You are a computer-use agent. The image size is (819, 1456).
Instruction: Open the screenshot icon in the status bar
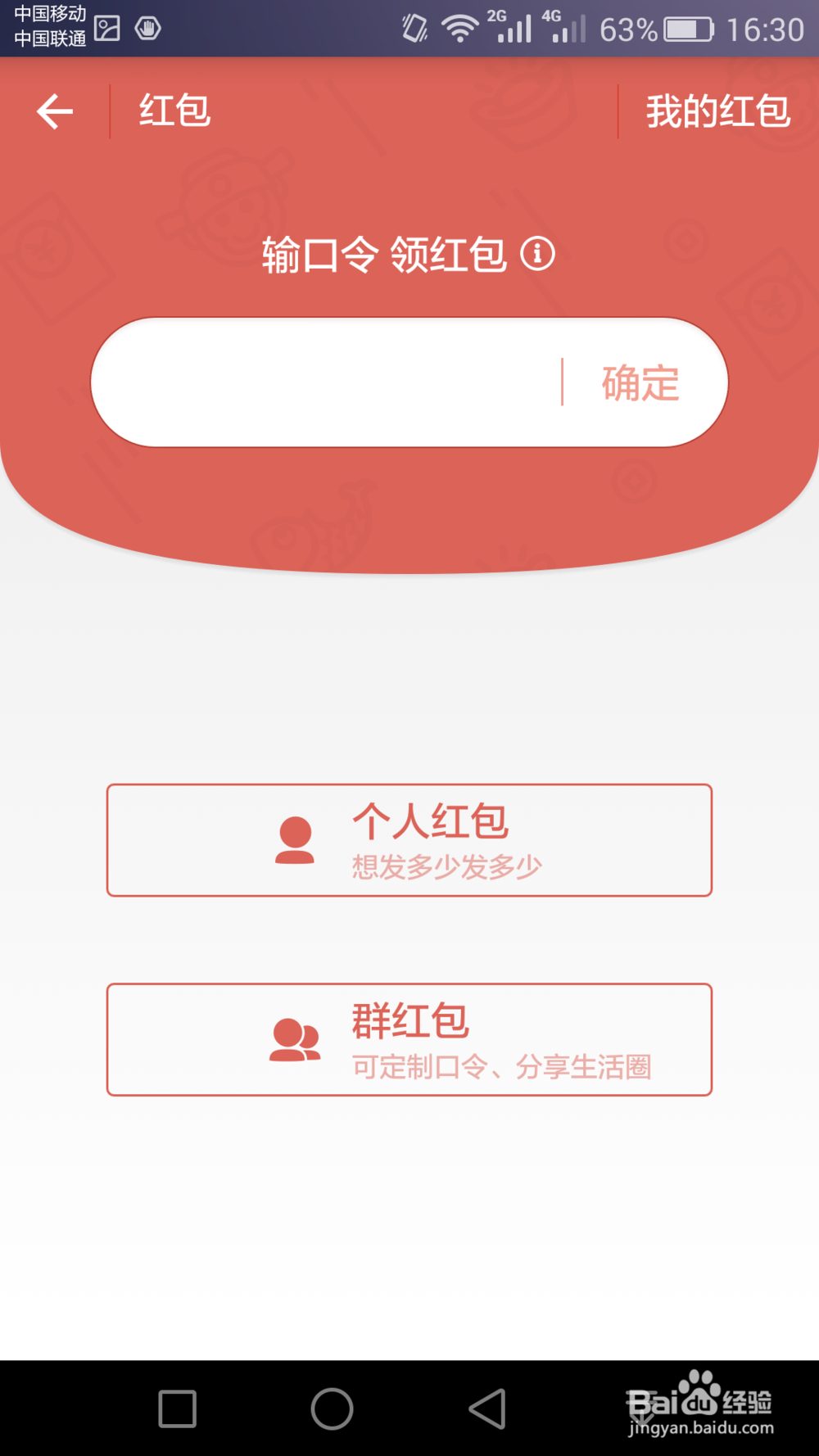(107, 27)
